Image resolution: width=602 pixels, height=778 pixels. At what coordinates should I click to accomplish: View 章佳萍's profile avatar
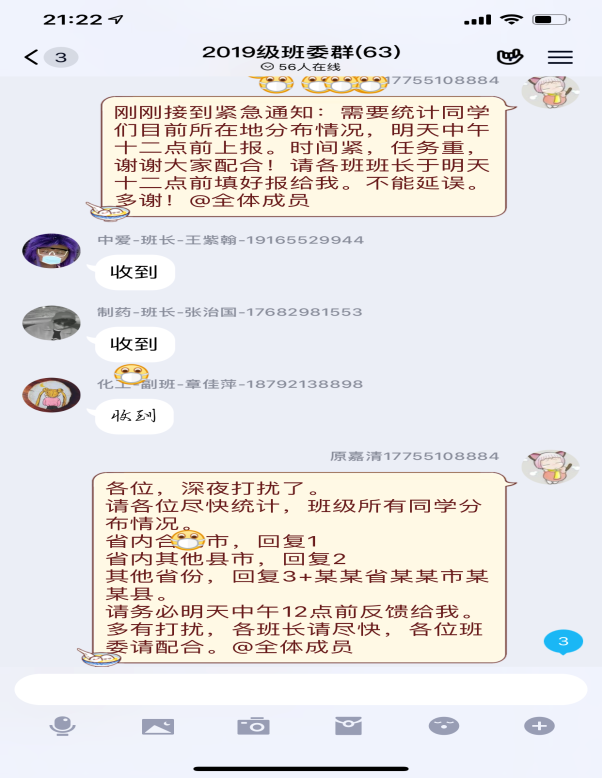(51, 395)
